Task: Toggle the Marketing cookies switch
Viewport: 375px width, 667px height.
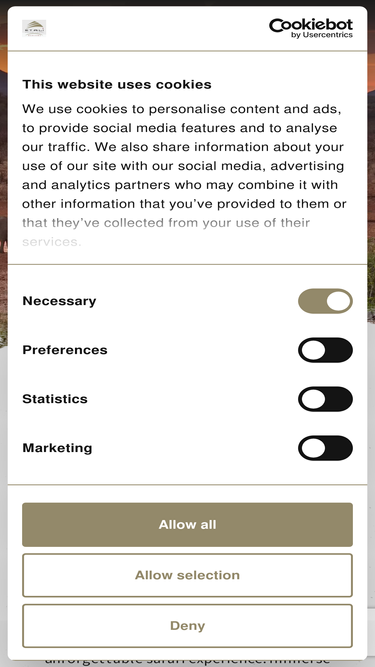Action: click(x=325, y=448)
